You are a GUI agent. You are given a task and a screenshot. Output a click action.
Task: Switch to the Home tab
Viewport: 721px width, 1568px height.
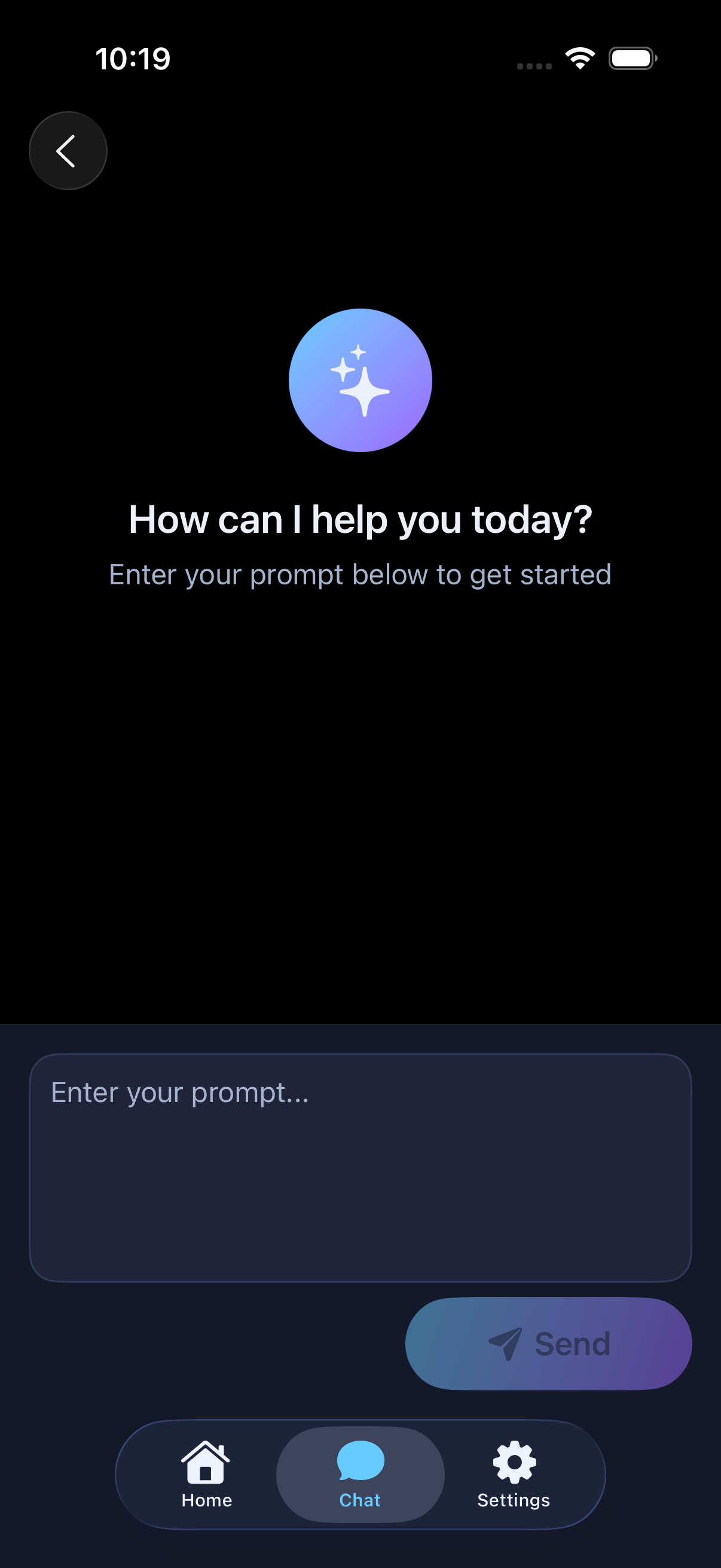[x=206, y=1476]
